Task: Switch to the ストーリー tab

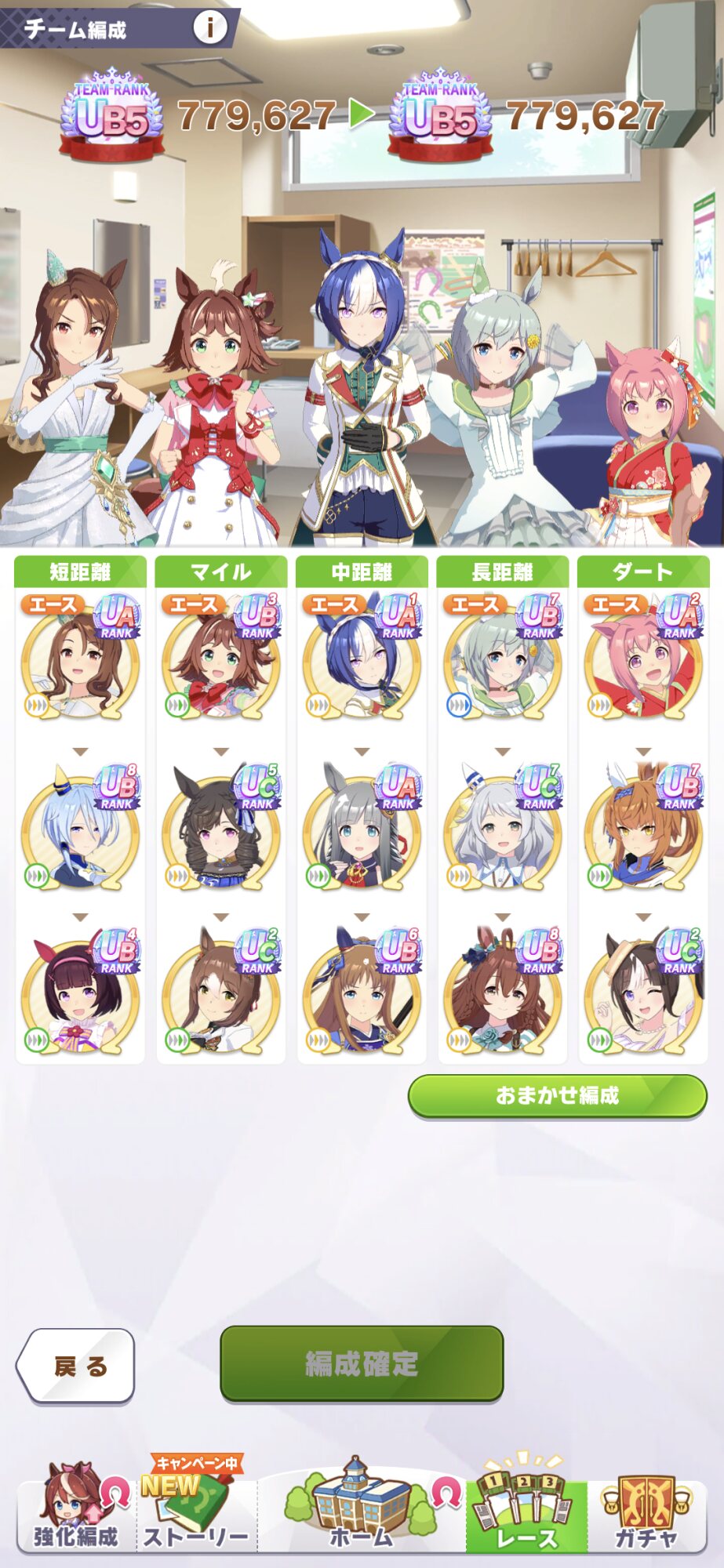Action: [x=196, y=1505]
